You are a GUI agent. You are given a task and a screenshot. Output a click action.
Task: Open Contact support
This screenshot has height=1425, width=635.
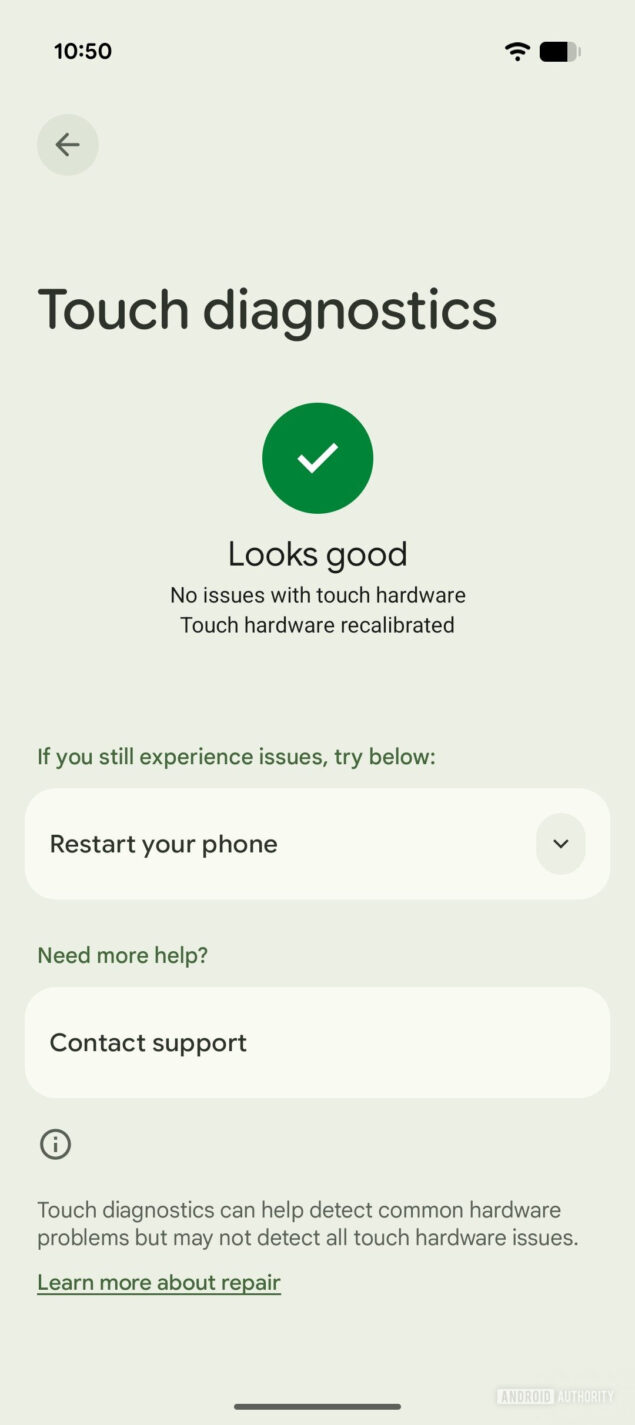(x=317, y=1043)
